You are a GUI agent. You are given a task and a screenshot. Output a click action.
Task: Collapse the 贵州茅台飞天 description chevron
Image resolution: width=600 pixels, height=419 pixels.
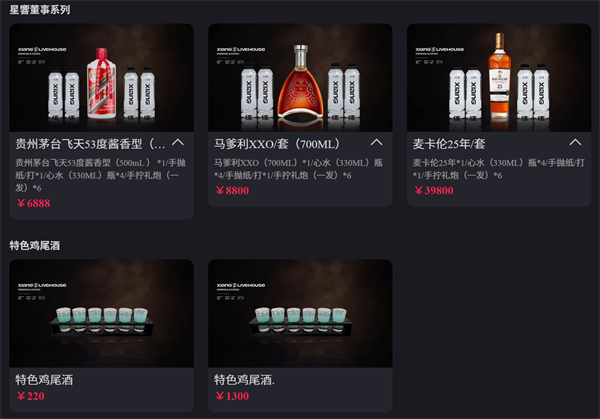pyautogui.click(x=178, y=143)
